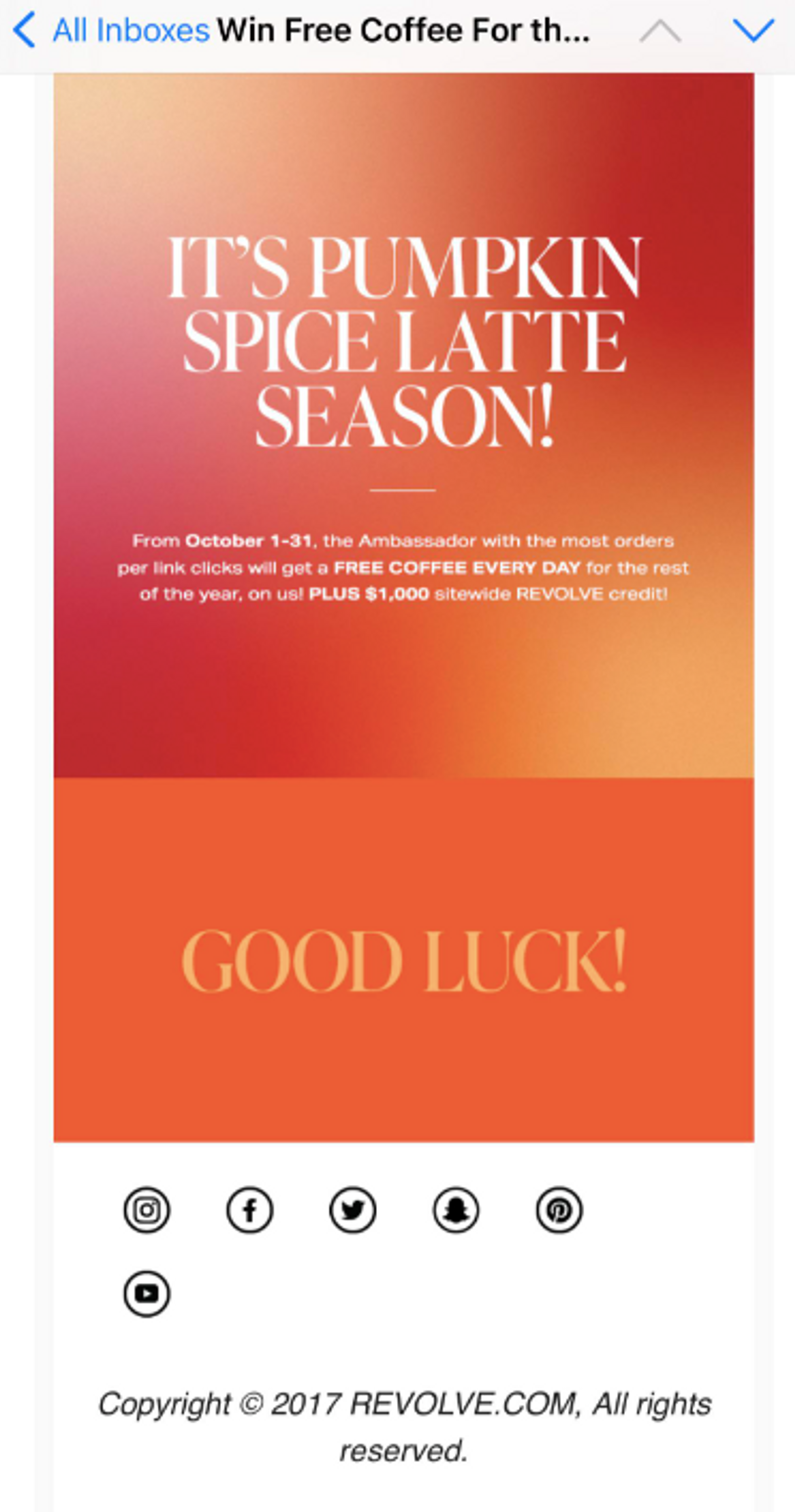Visit REVOLVE's Twitter profile
Viewport: 795px width, 1512px height.
[x=353, y=1210]
